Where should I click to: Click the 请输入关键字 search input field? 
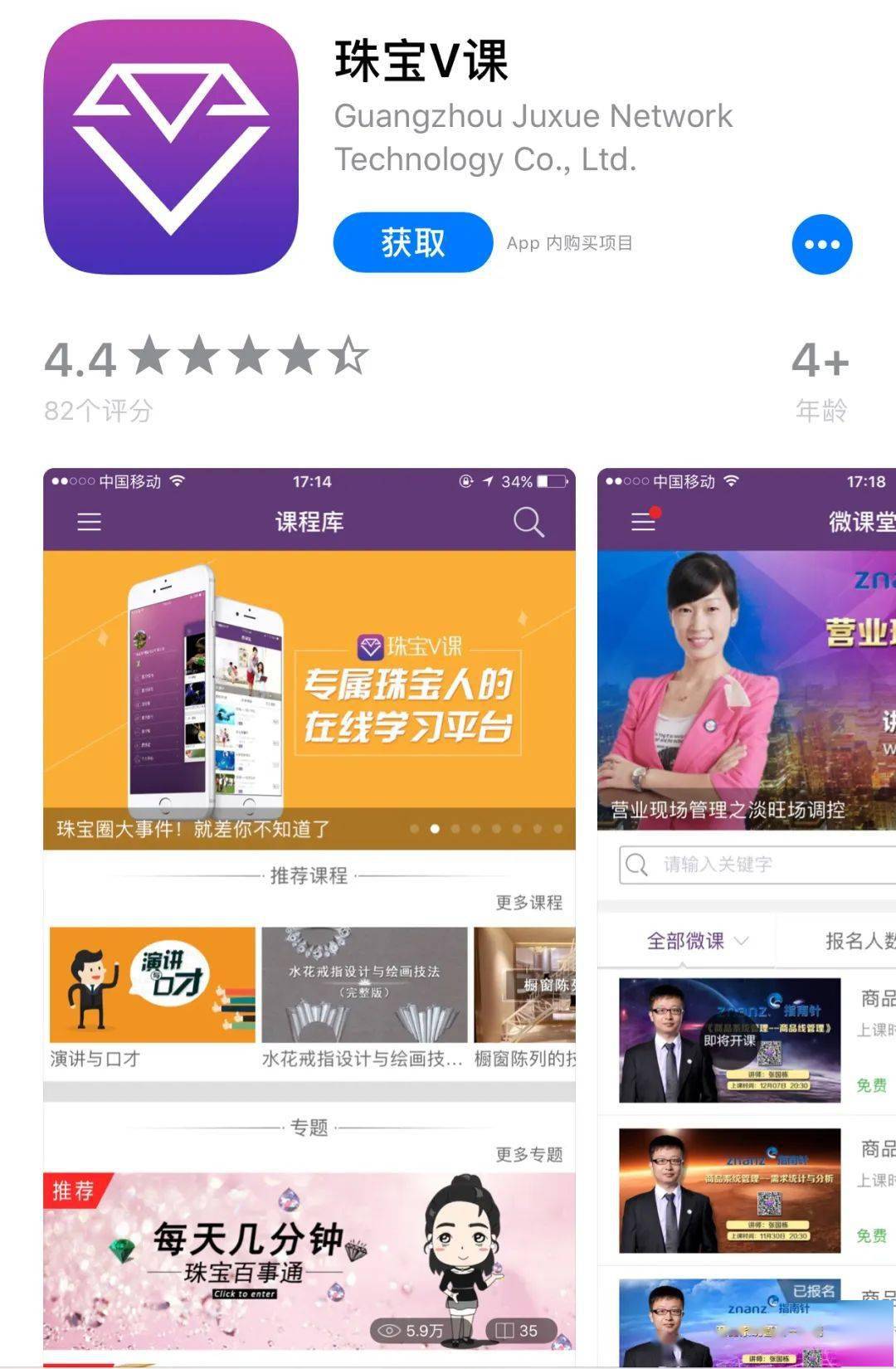tap(730, 864)
